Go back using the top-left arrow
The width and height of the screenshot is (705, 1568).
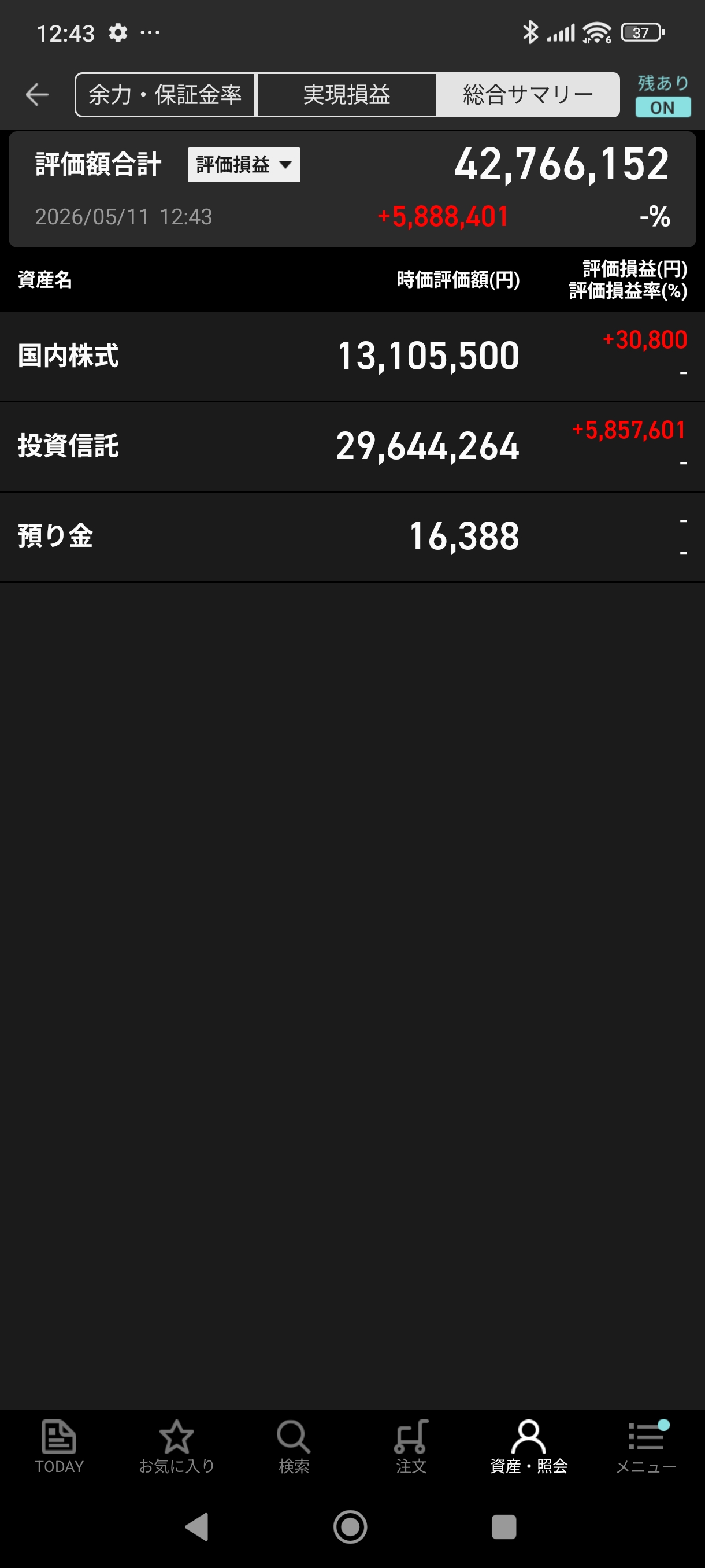click(36, 94)
